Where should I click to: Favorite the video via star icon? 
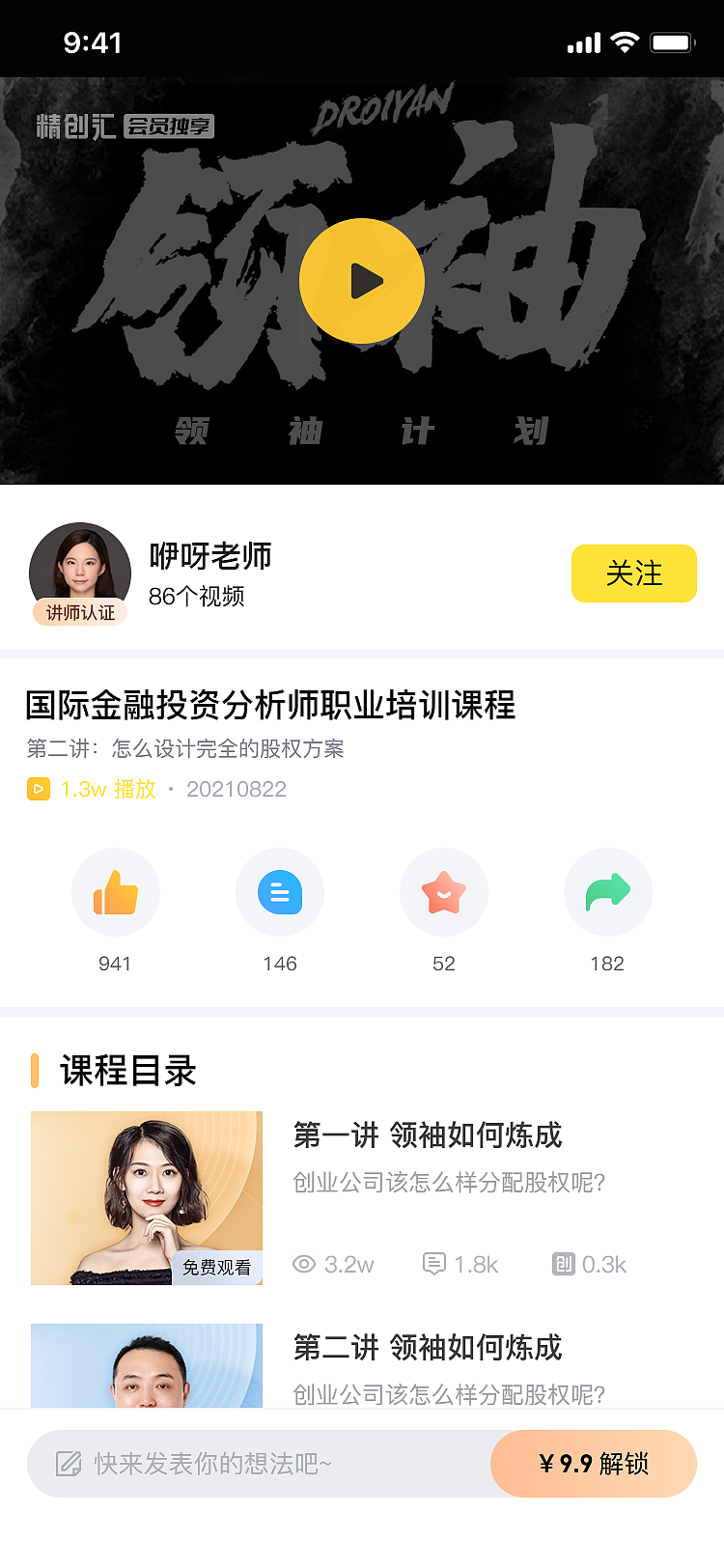pos(444,892)
